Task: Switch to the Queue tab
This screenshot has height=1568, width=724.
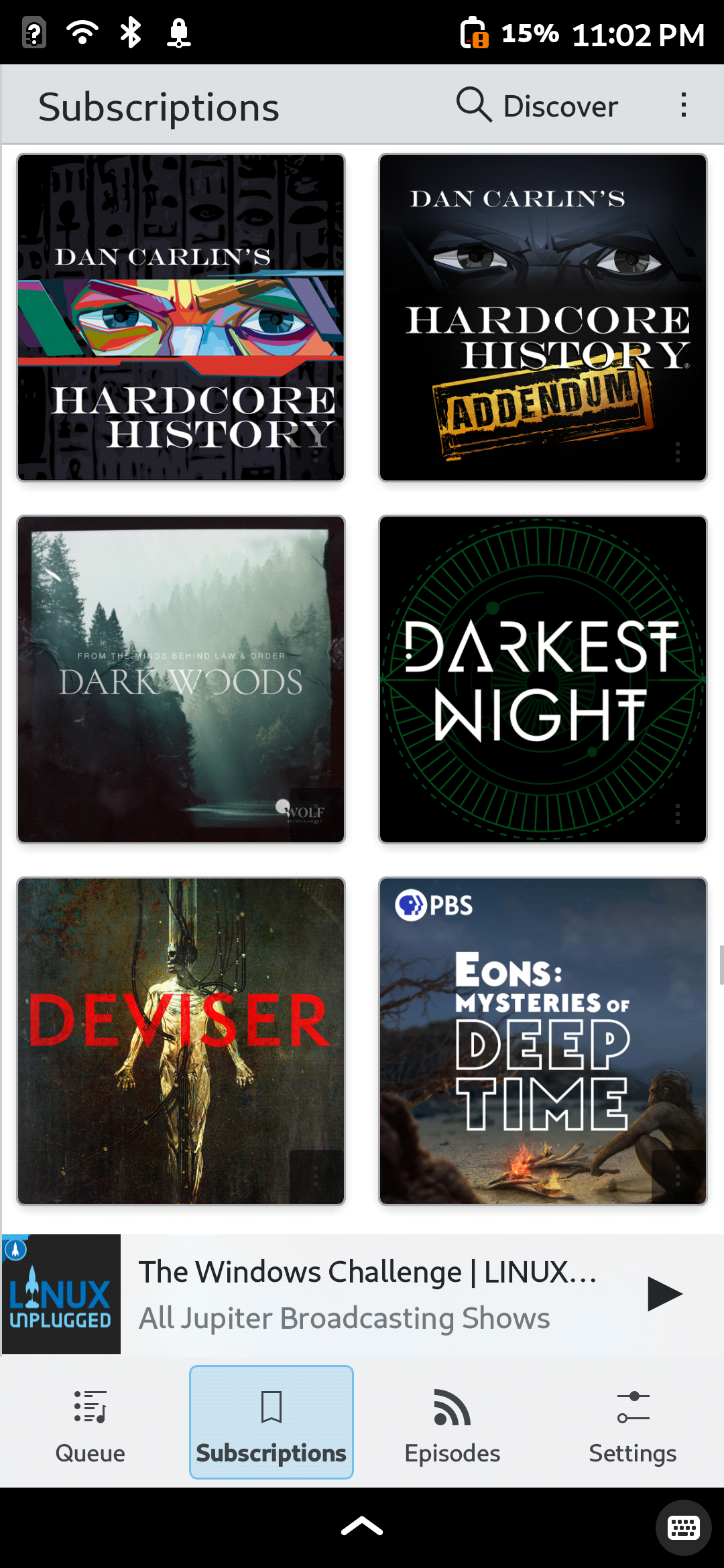Action: [90, 1422]
